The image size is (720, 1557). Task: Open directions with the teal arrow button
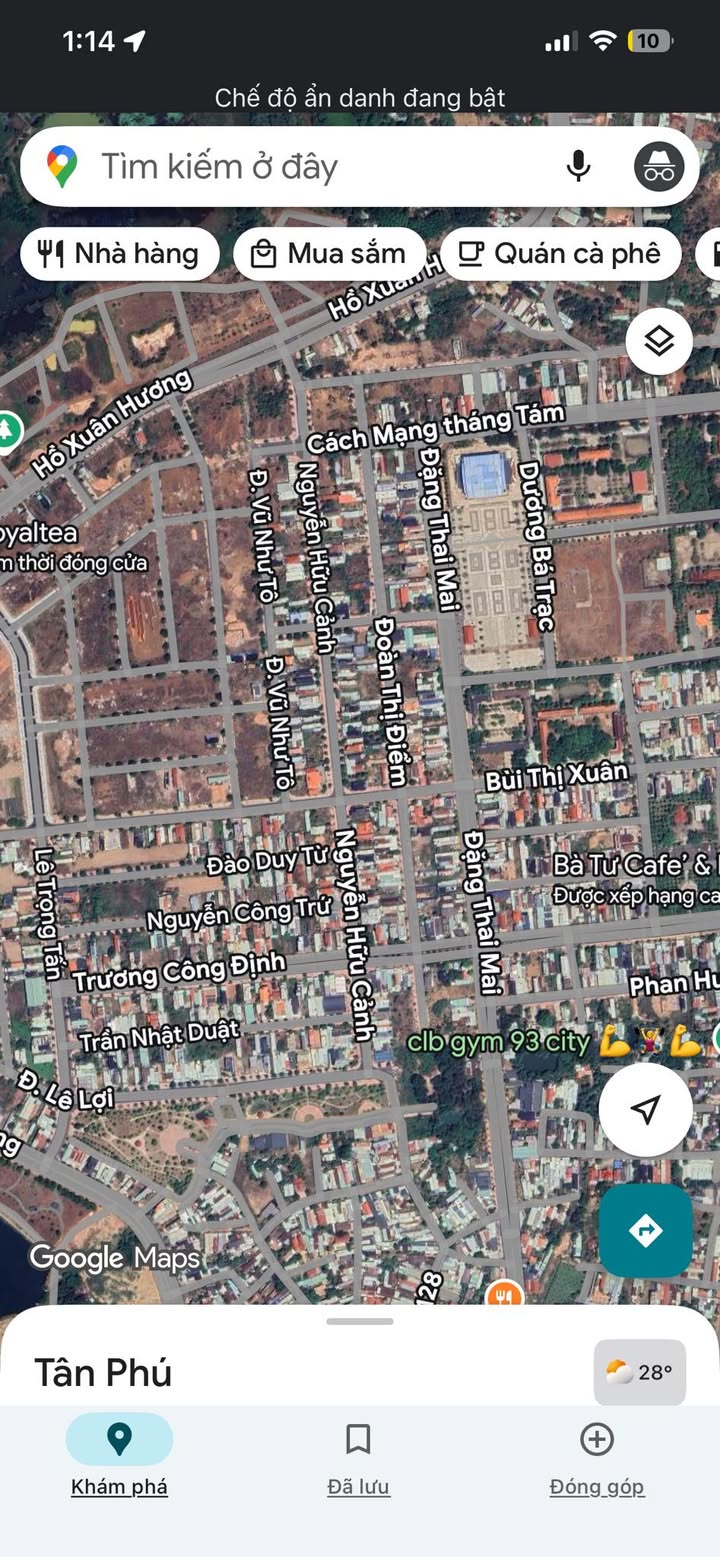646,1230
